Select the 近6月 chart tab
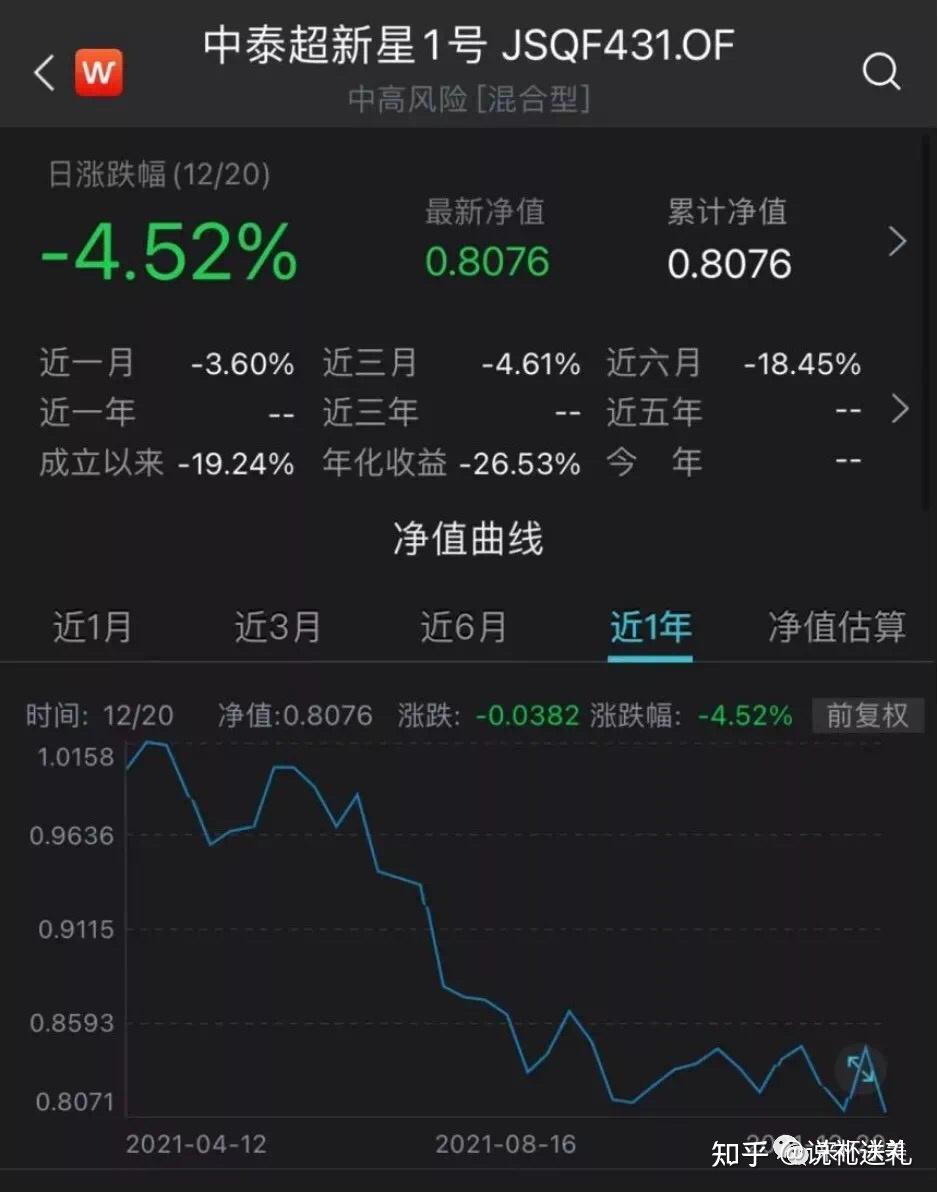Viewport: 938px width, 1193px height. point(462,627)
